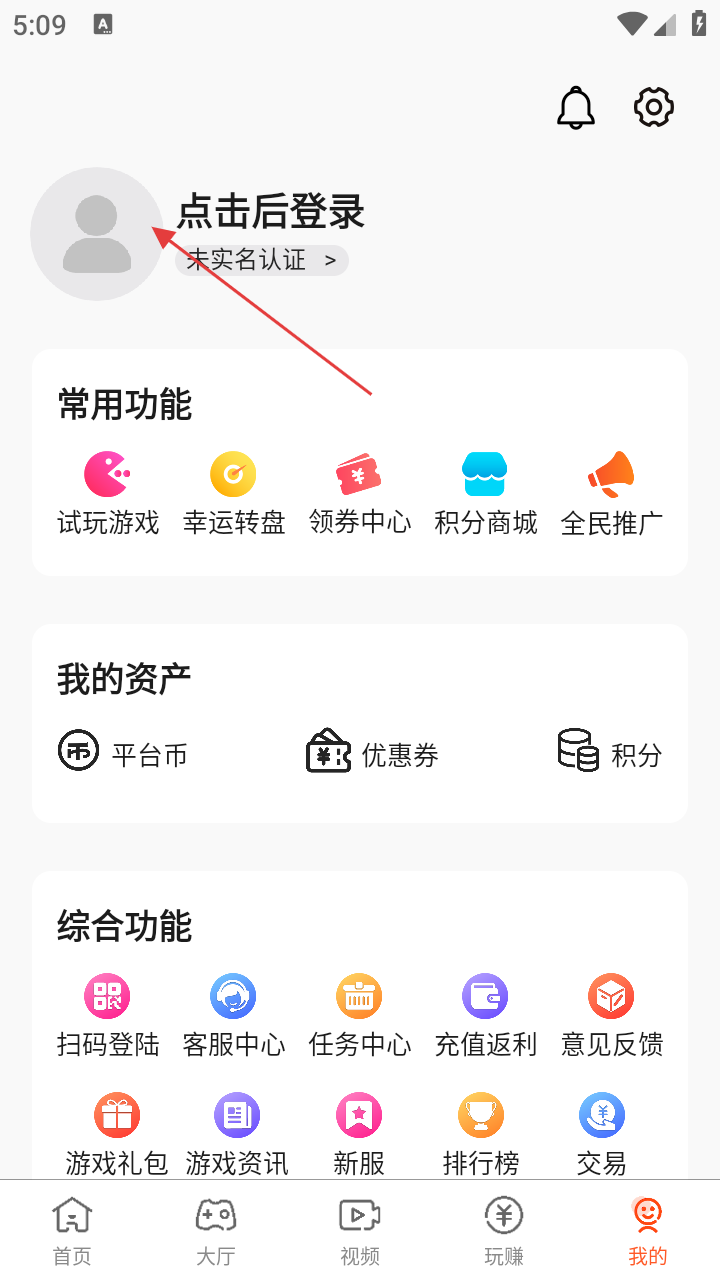Screen dimensions: 720x1280
Task: Contact 客服中心 customer service
Action: [x=233, y=1016]
